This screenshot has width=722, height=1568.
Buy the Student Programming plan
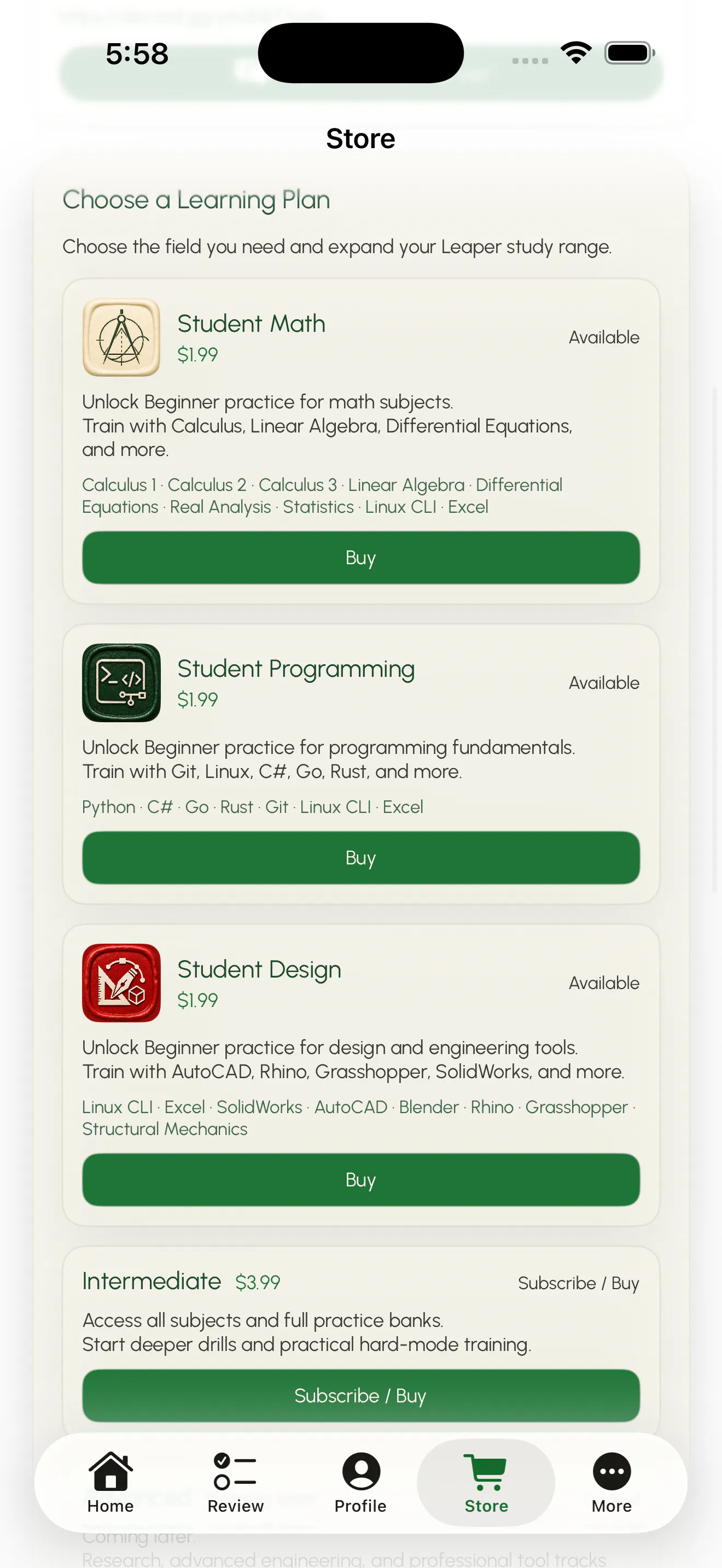(360, 858)
